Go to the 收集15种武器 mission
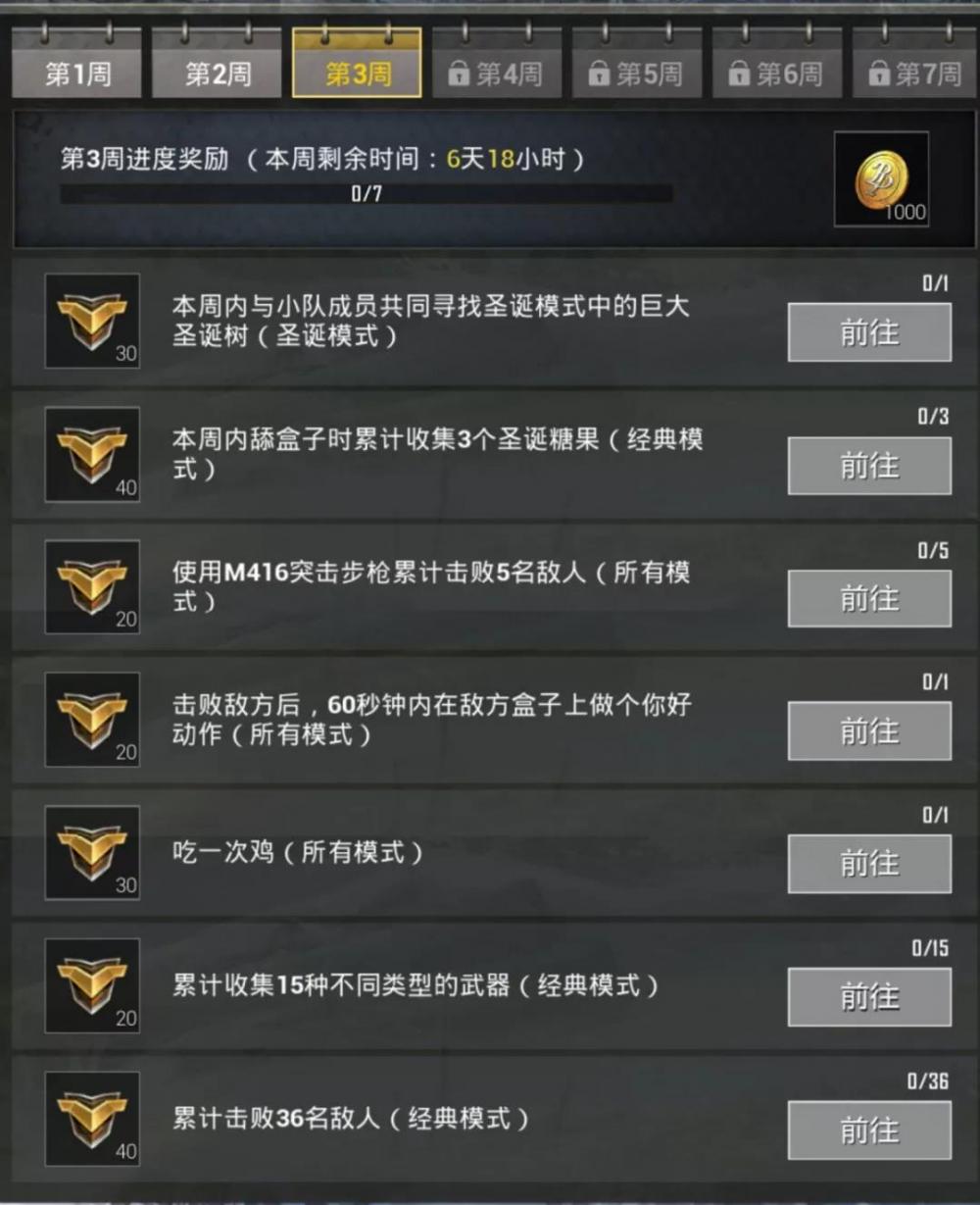 click(869, 996)
